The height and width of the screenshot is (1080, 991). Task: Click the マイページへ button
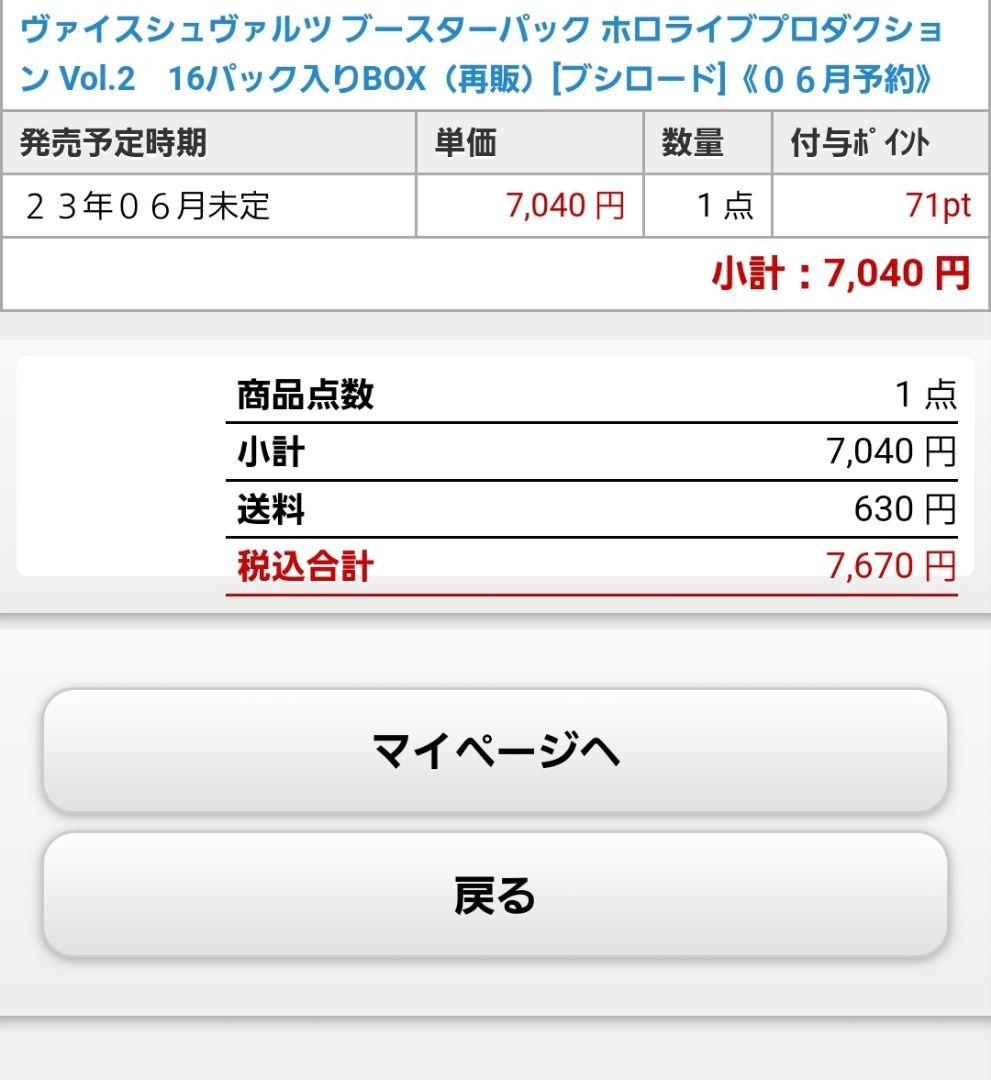[495, 753]
